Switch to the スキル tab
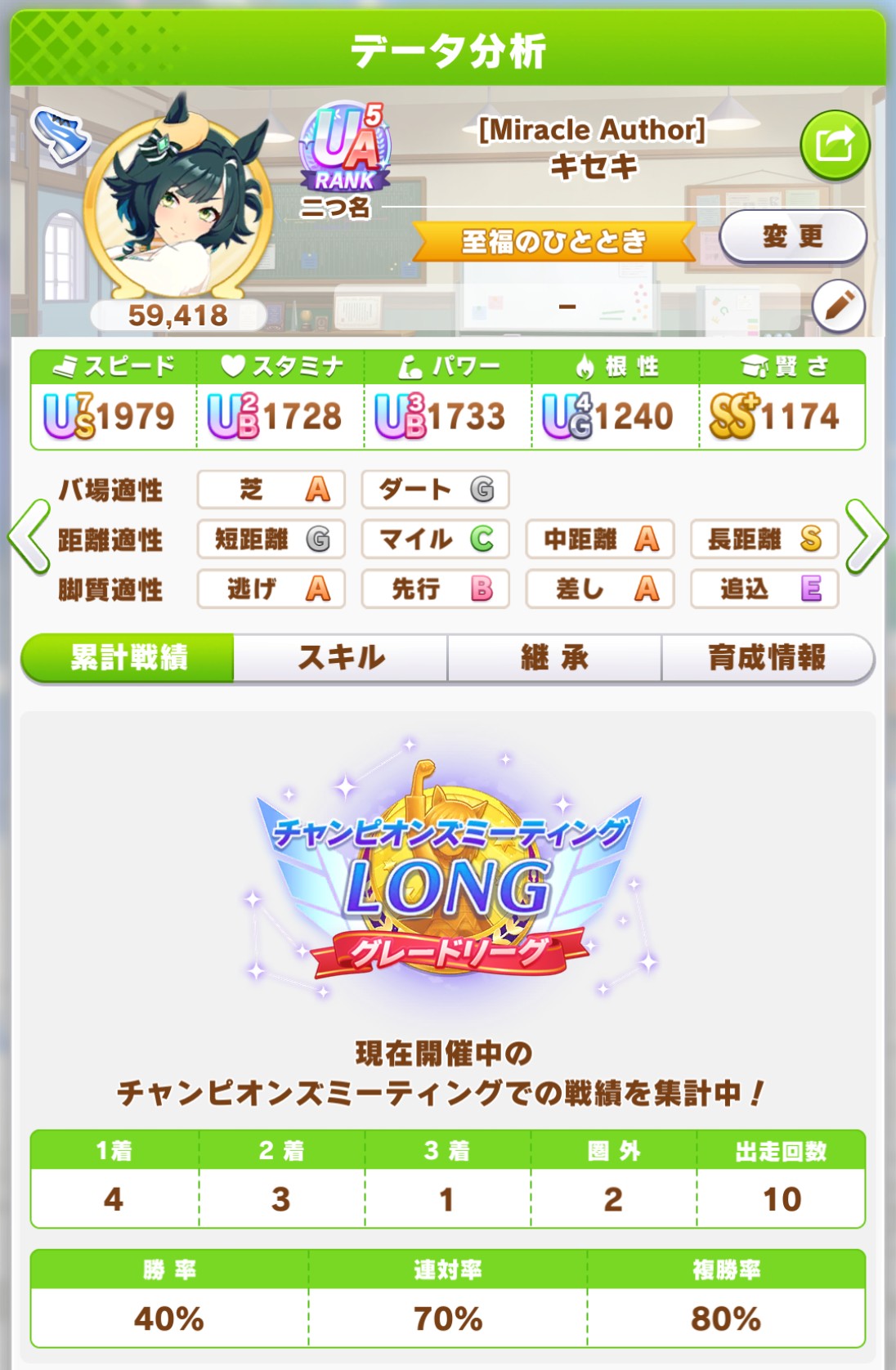 (341, 657)
